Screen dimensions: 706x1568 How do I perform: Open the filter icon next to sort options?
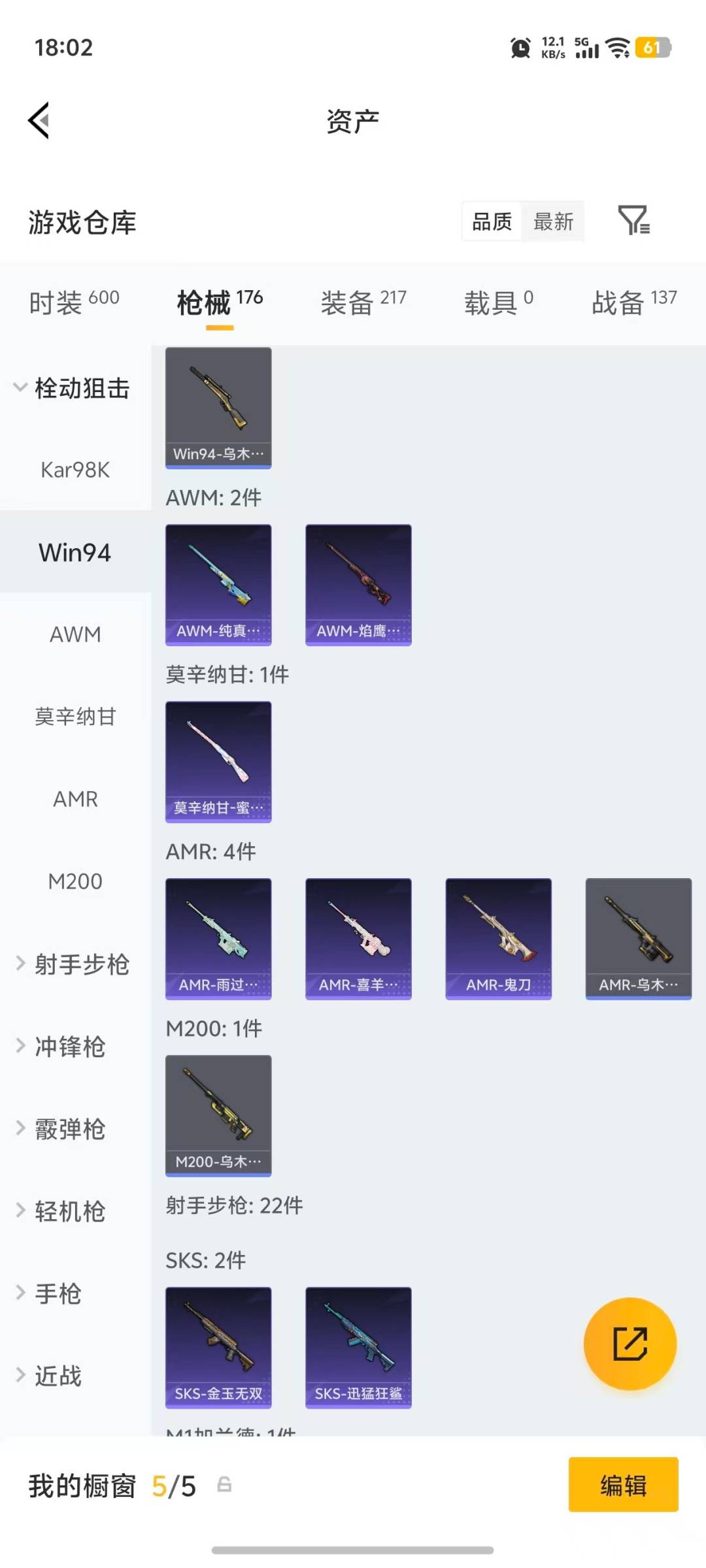point(632,221)
